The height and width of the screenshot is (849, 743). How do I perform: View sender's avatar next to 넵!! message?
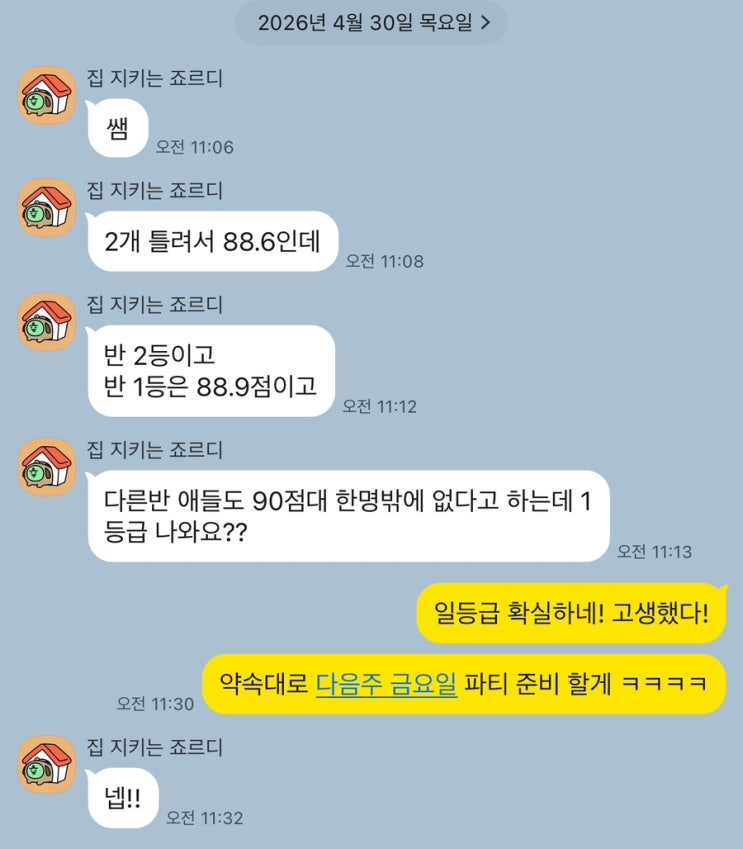tap(46, 765)
